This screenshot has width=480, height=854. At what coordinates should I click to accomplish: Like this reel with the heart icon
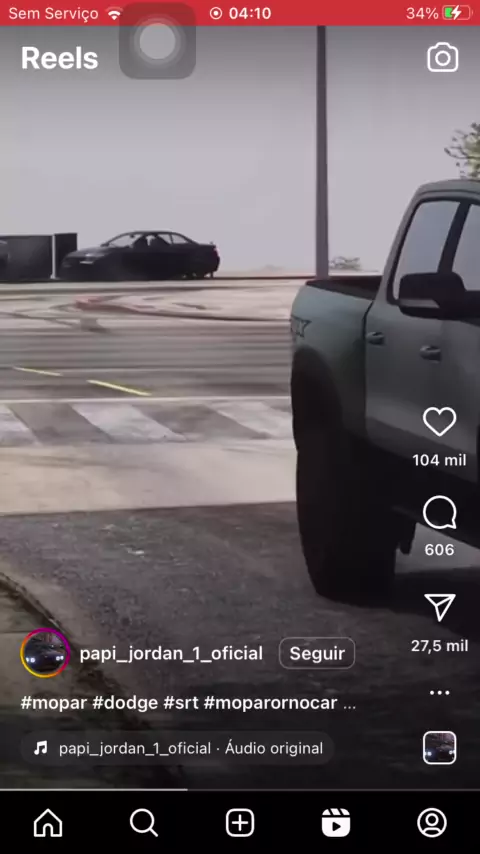(x=439, y=422)
